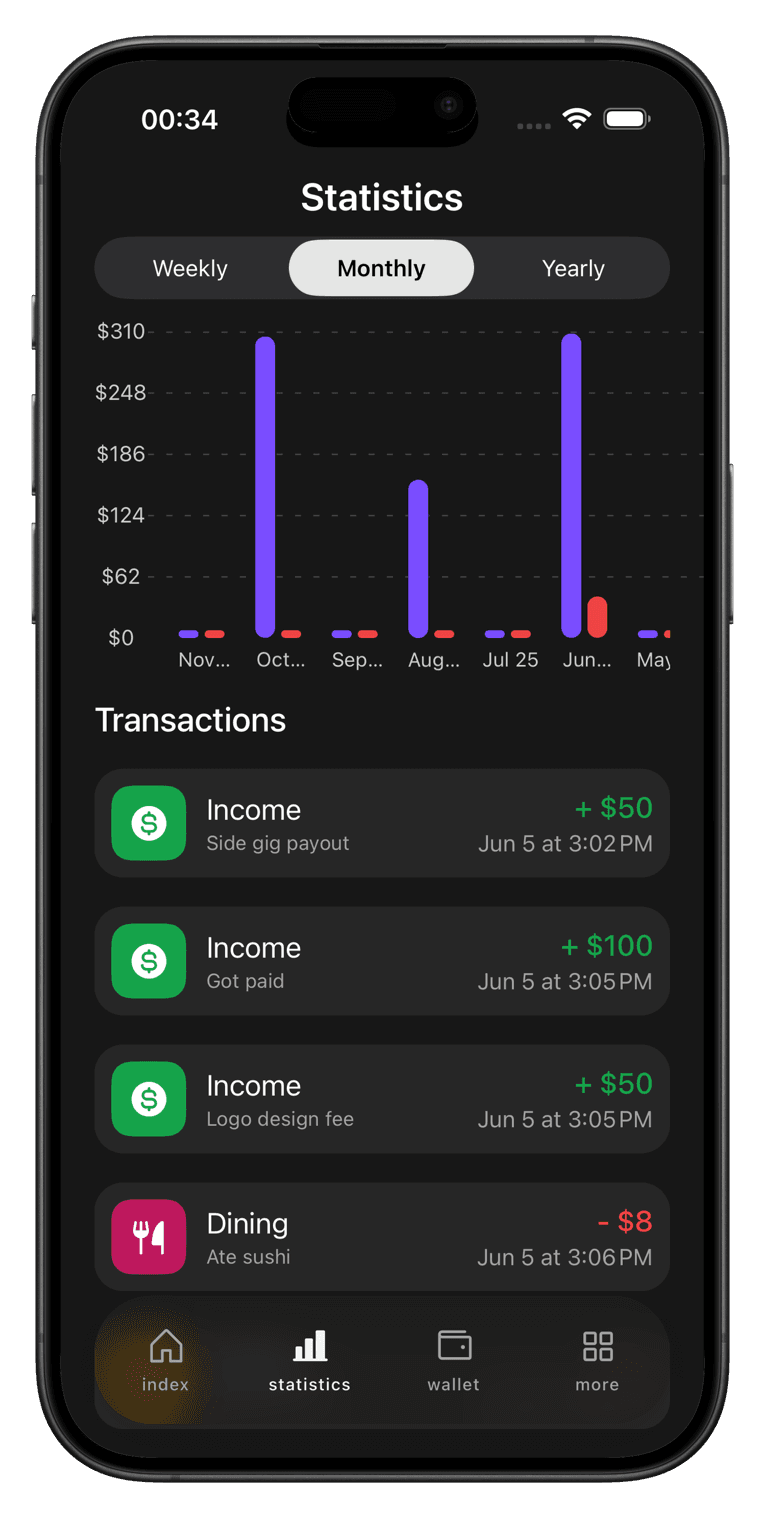Click the battery indicator
Screen dimensions: 765x1518
click(628, 118)
